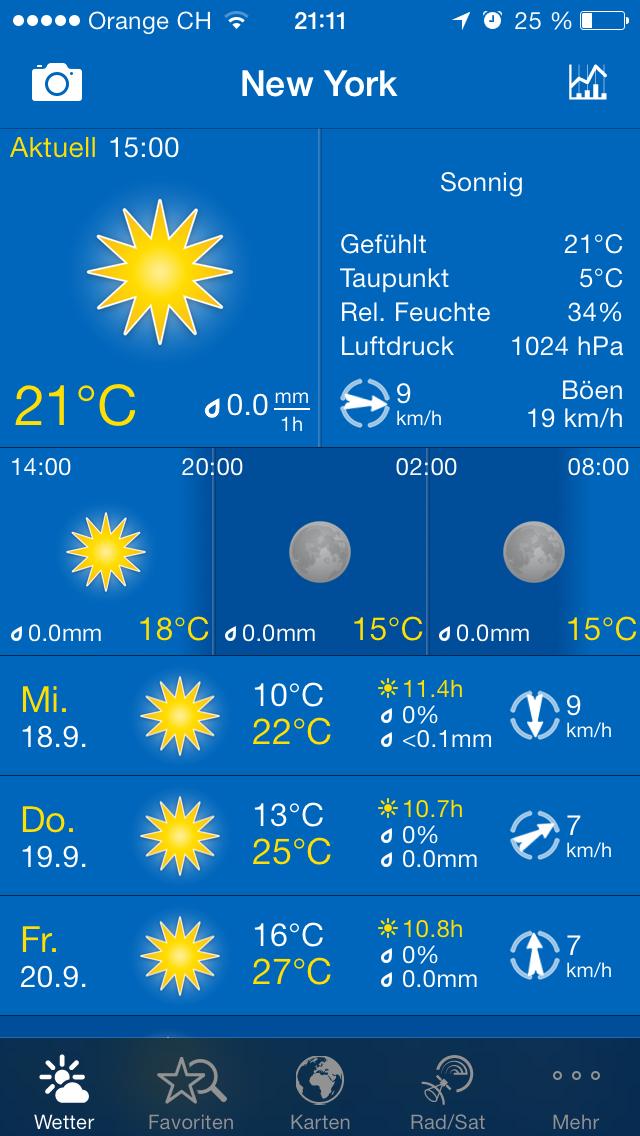Image resolution: width=640 pixels, height=1136 pixels.
Task: Open the weather chart icon
Action: point(587,82)
